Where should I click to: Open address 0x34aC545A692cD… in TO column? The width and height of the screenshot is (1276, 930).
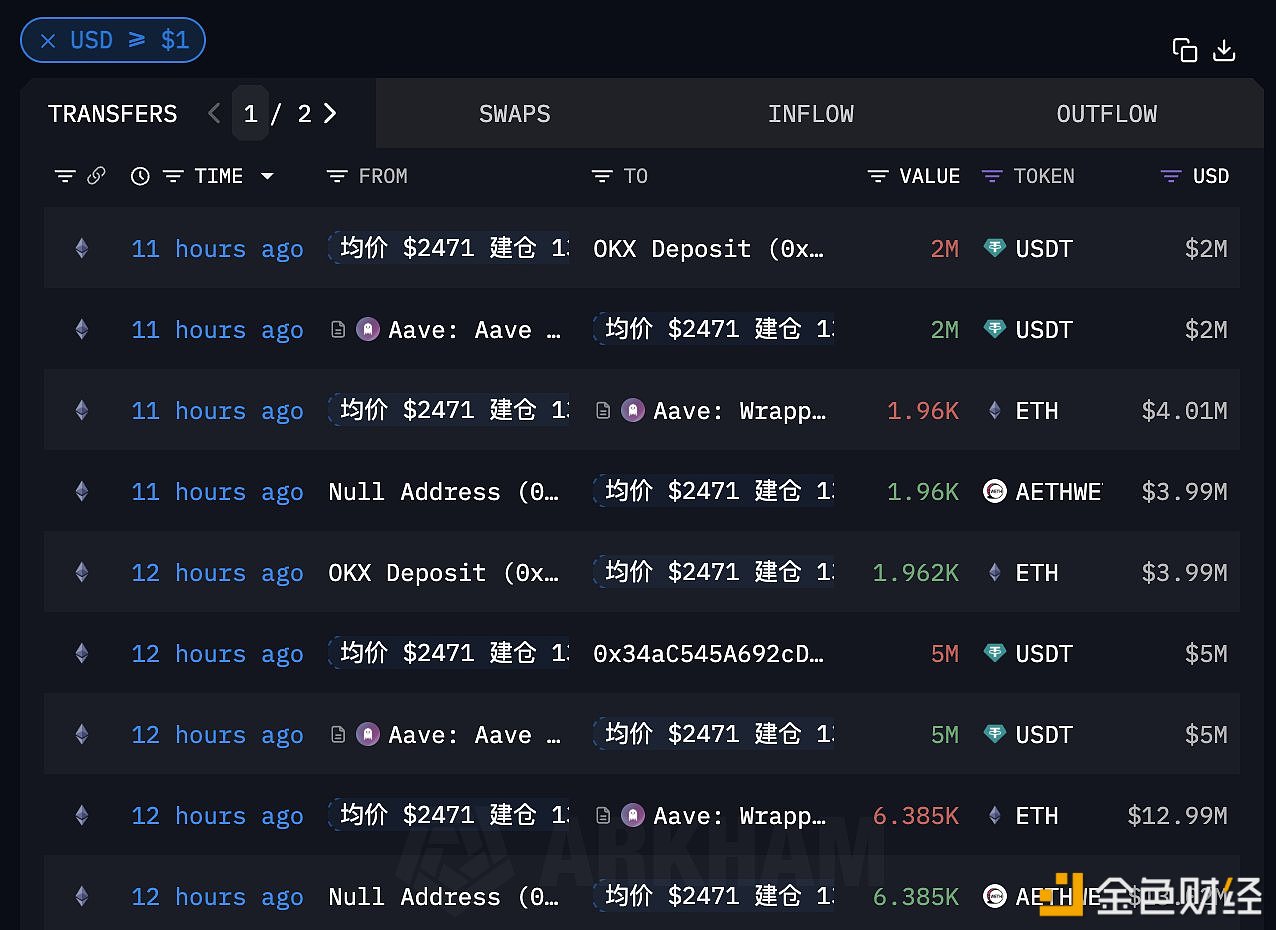point(708,654)
